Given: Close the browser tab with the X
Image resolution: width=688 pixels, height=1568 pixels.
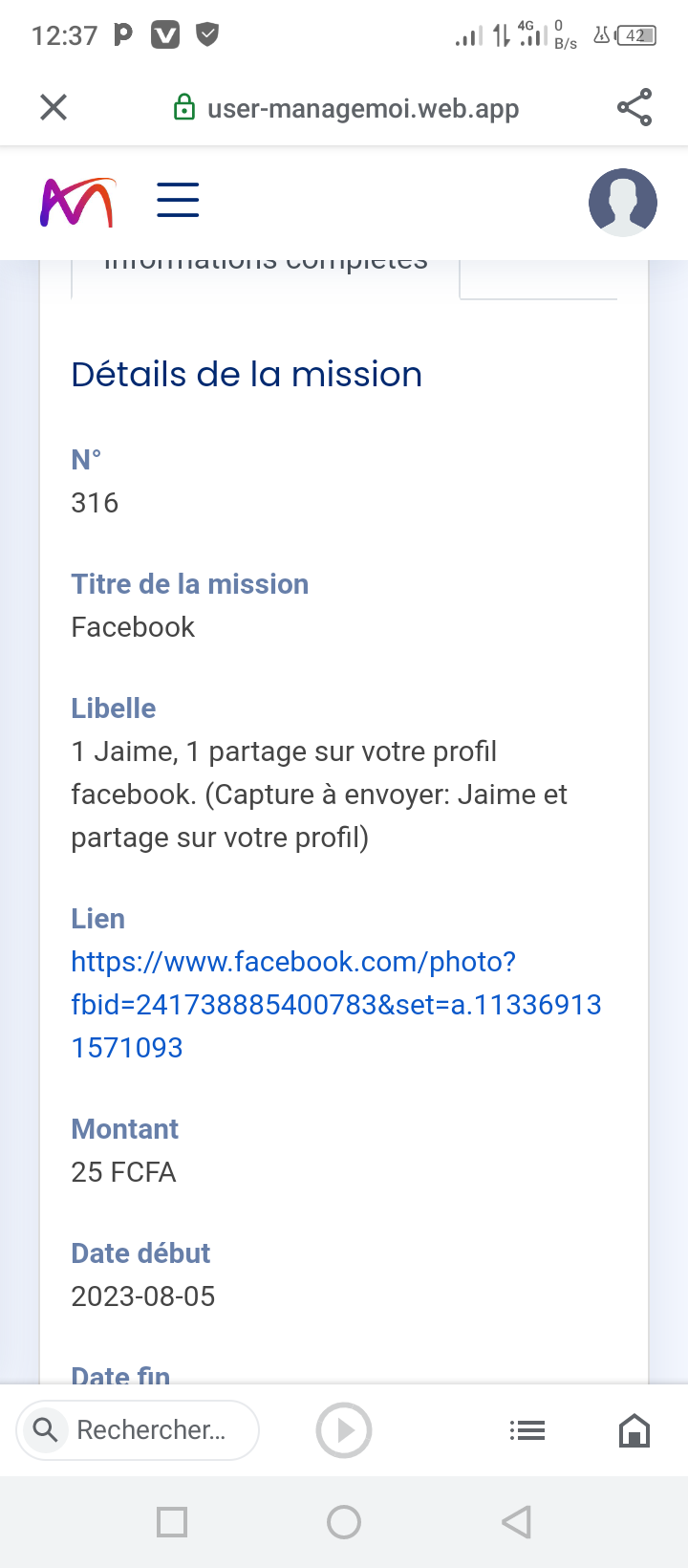Looking at the screenshot, I should (54, 107).
